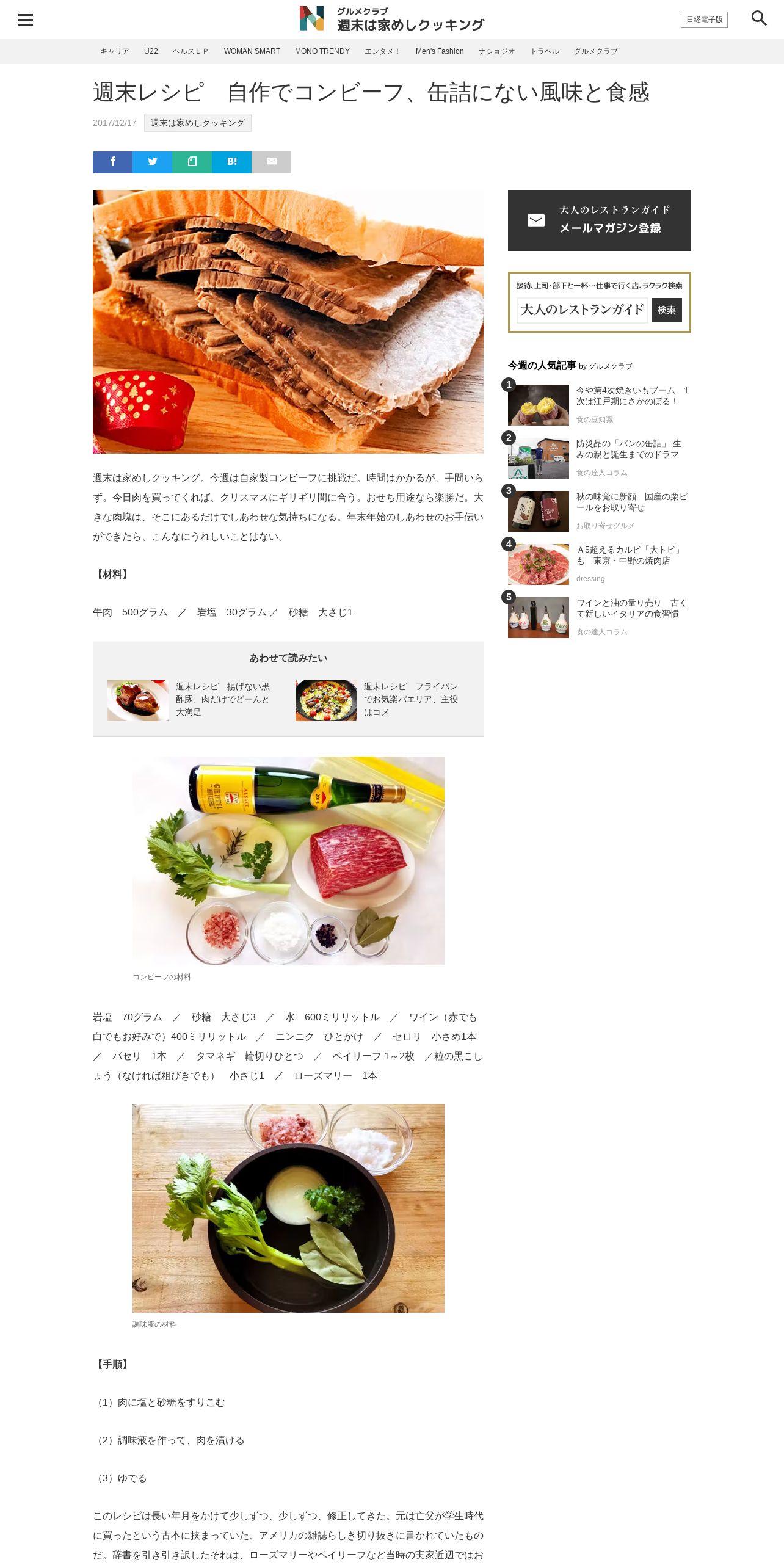Tap the 検索 button in restaurant guide
784x1568 pixels.
667,310
